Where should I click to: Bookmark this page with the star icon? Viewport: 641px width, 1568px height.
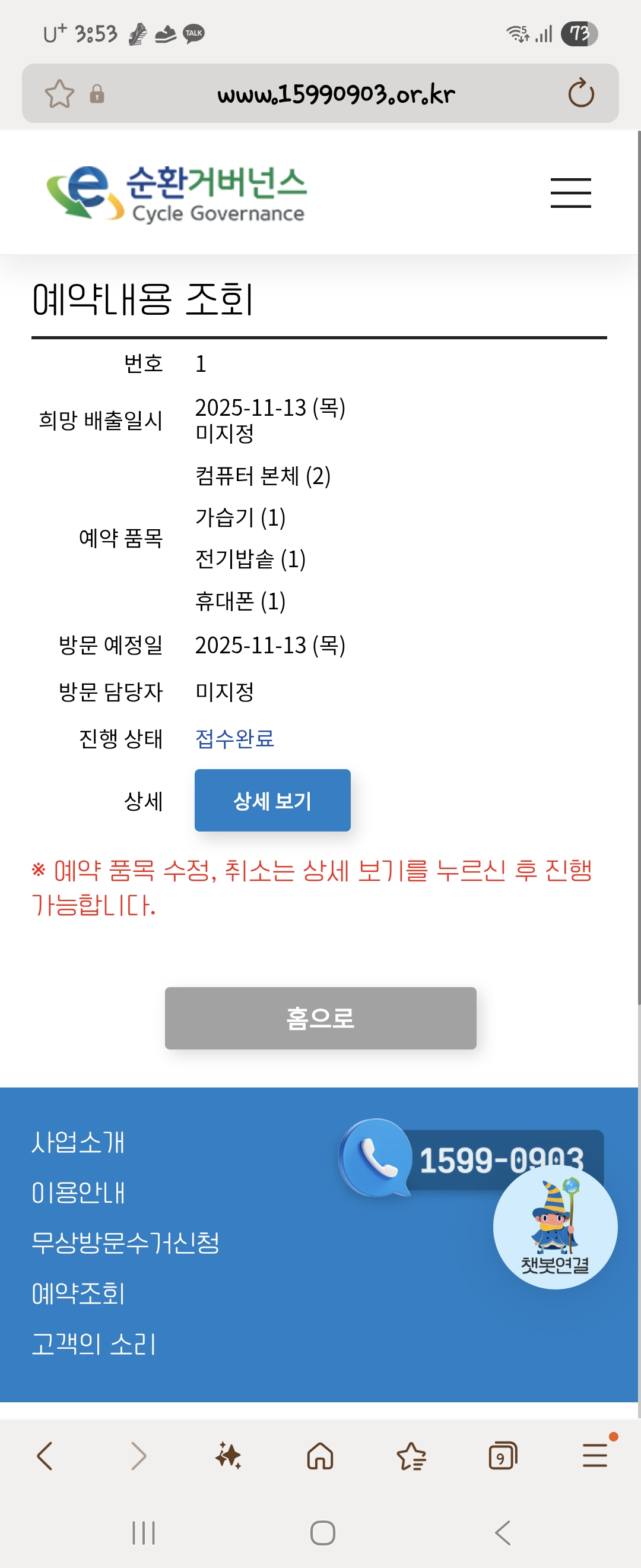(59, 94)
